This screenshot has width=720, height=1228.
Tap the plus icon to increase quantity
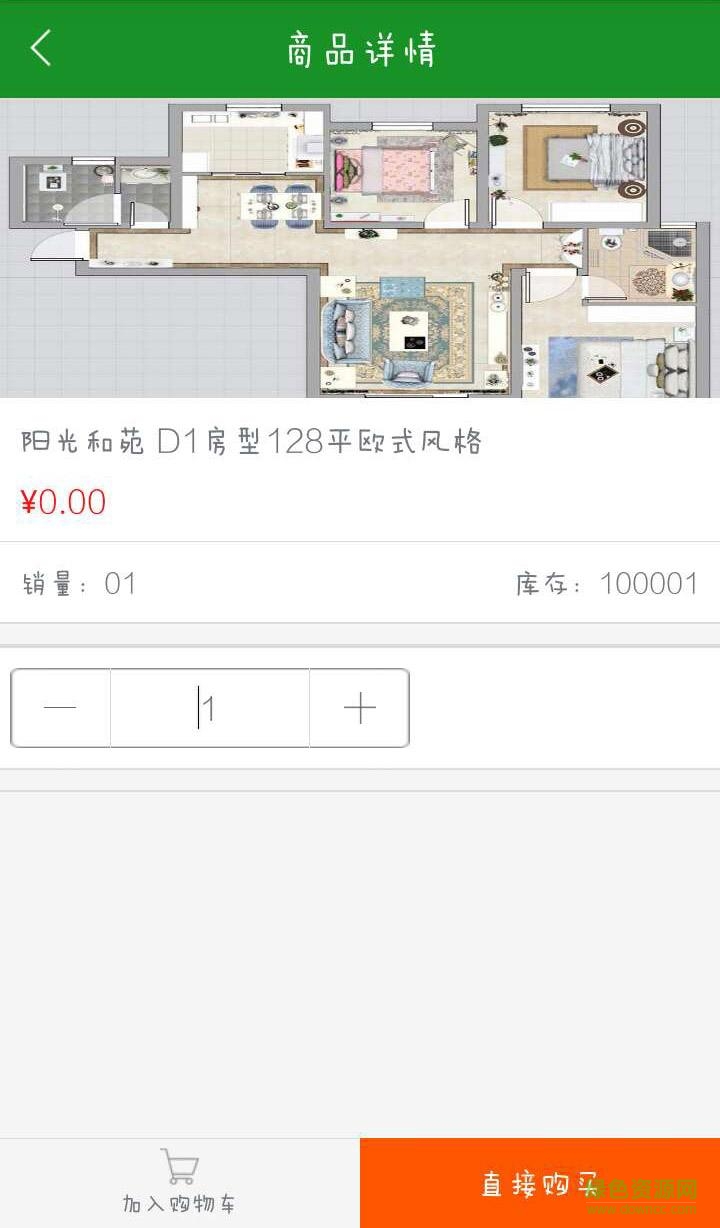coord(359,707)
